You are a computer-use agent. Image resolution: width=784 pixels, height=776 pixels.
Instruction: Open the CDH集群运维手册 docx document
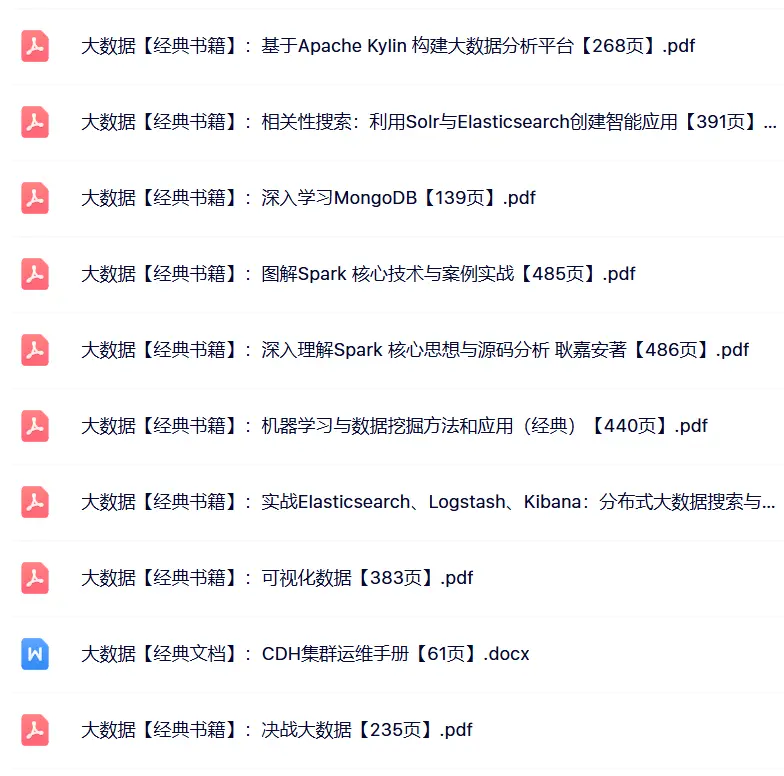click(x=305, y=654)
